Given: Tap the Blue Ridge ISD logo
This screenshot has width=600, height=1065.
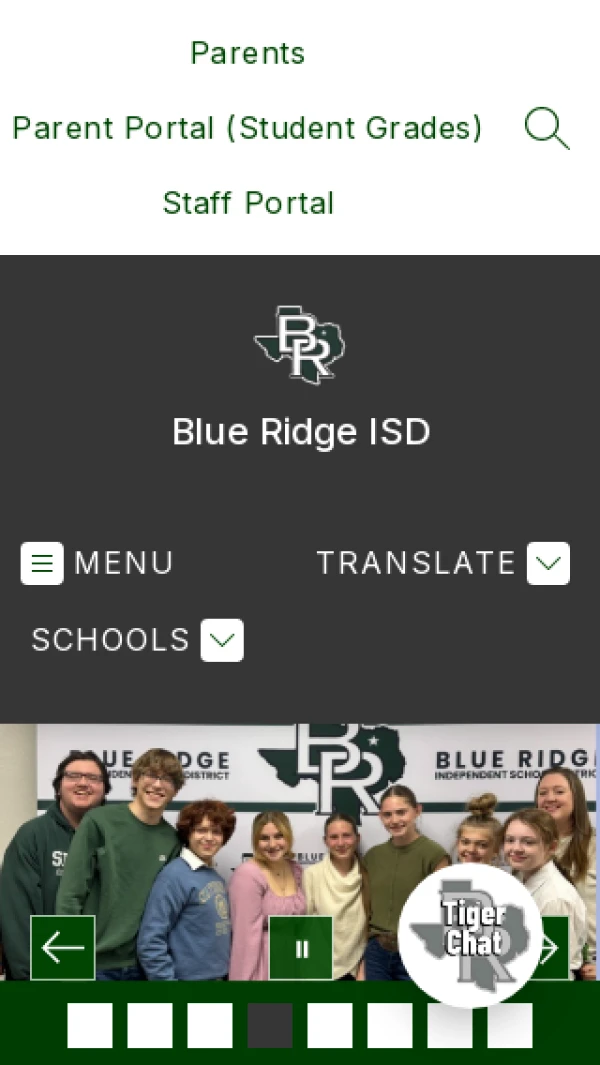Looking at the screenshot, I should click(x=300, y=344).
